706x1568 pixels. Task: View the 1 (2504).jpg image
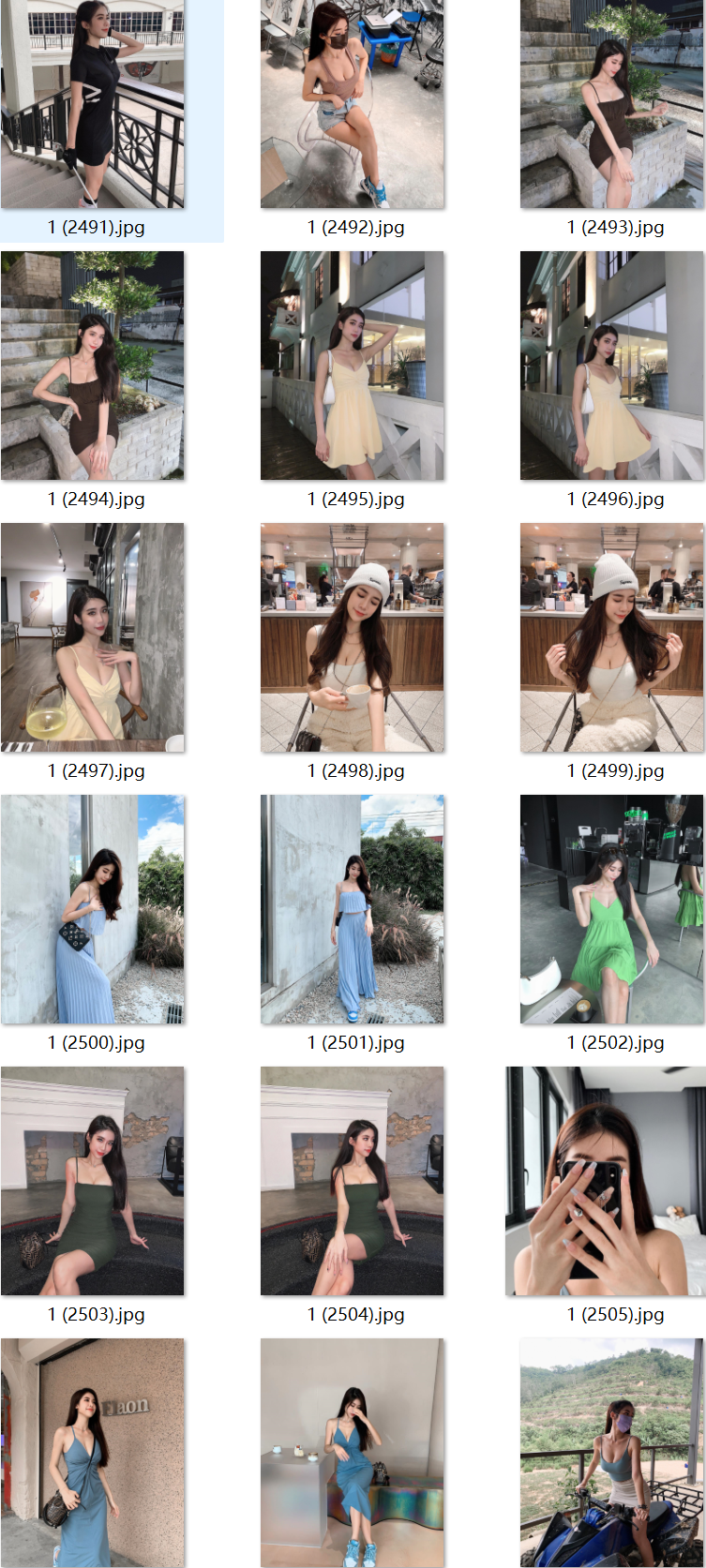click(353, 1181)
